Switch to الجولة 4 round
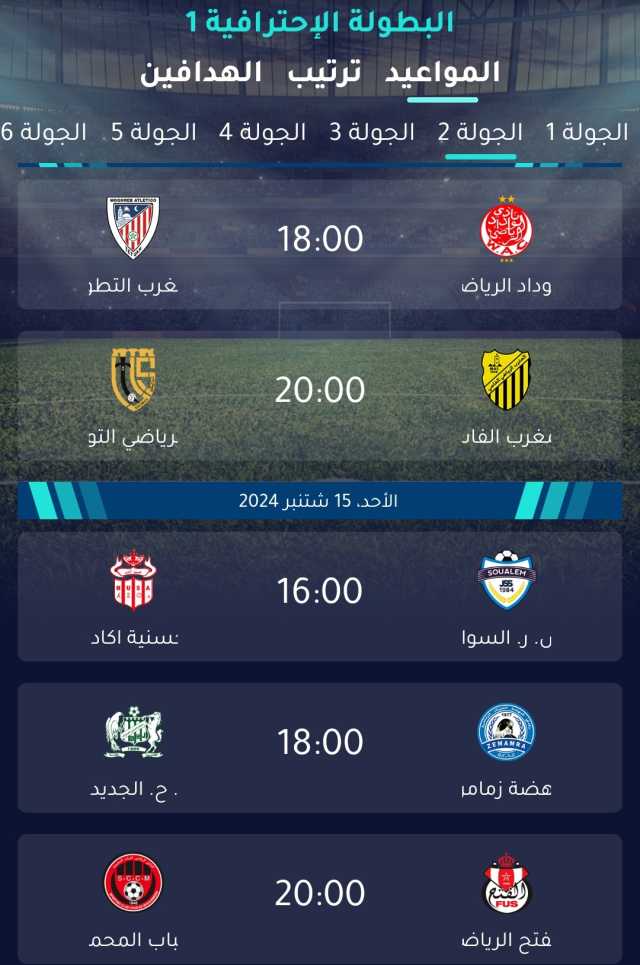 [x=262, y=132]
